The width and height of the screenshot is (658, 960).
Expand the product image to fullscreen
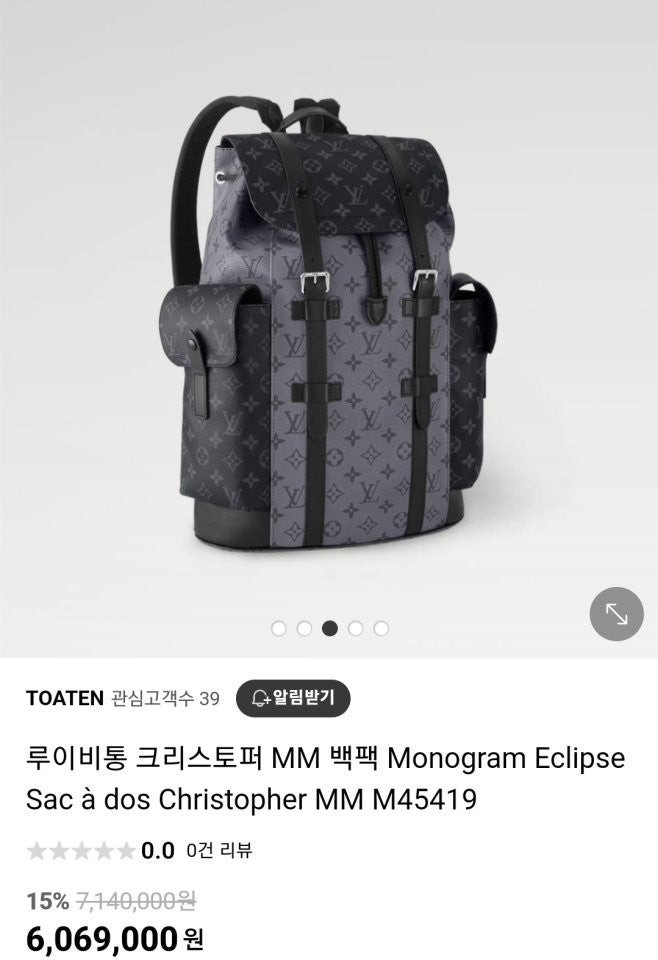point(616,614)
